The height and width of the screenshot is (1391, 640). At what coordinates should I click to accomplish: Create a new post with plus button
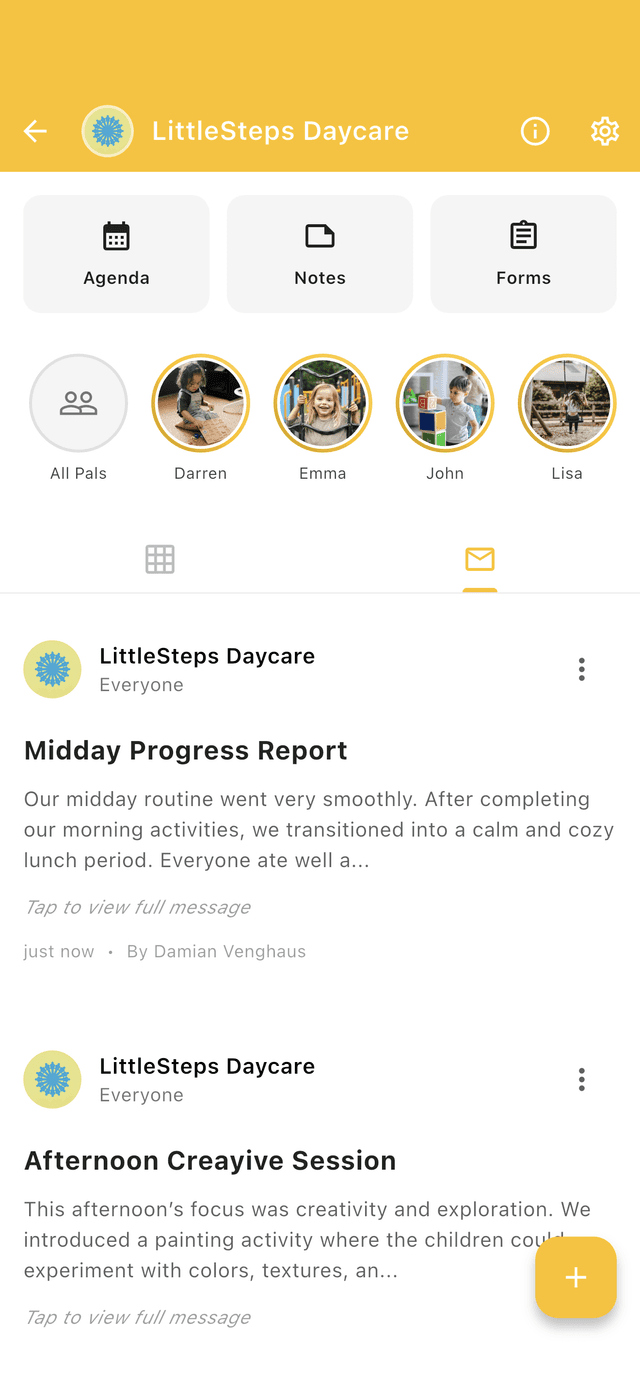[x=575, y=1277]
